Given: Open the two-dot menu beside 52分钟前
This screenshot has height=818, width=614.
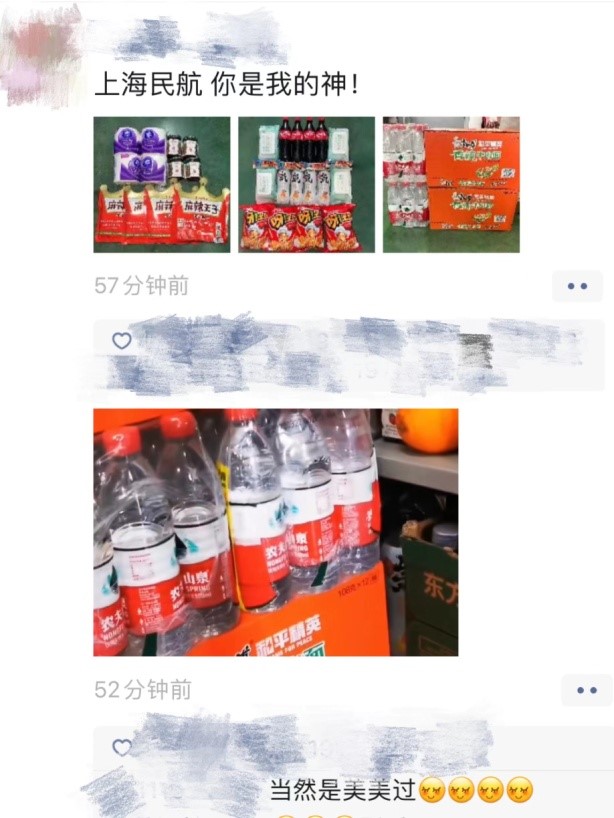Looking at the screenshot, I should tap(586, 690).
